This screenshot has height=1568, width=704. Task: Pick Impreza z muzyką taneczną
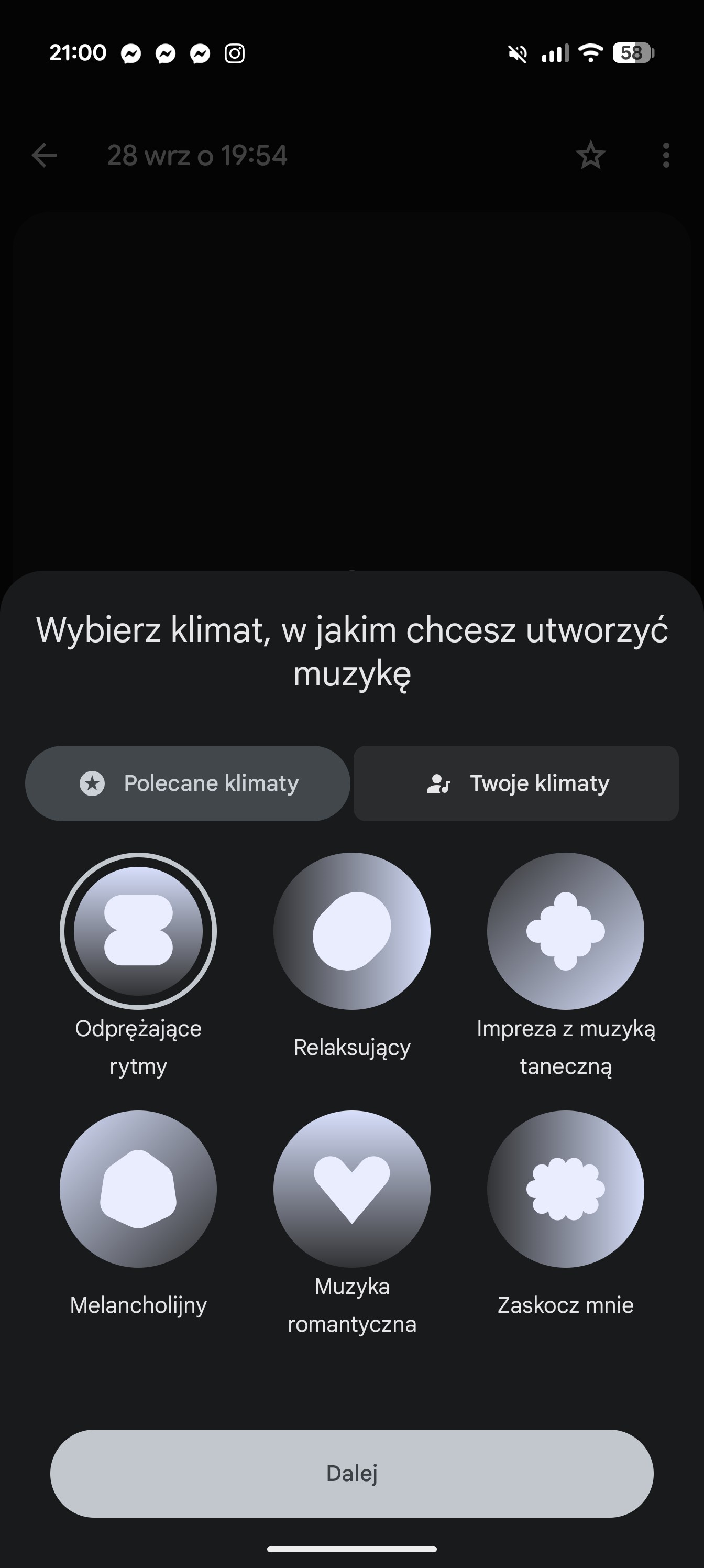tap(565, 931)
